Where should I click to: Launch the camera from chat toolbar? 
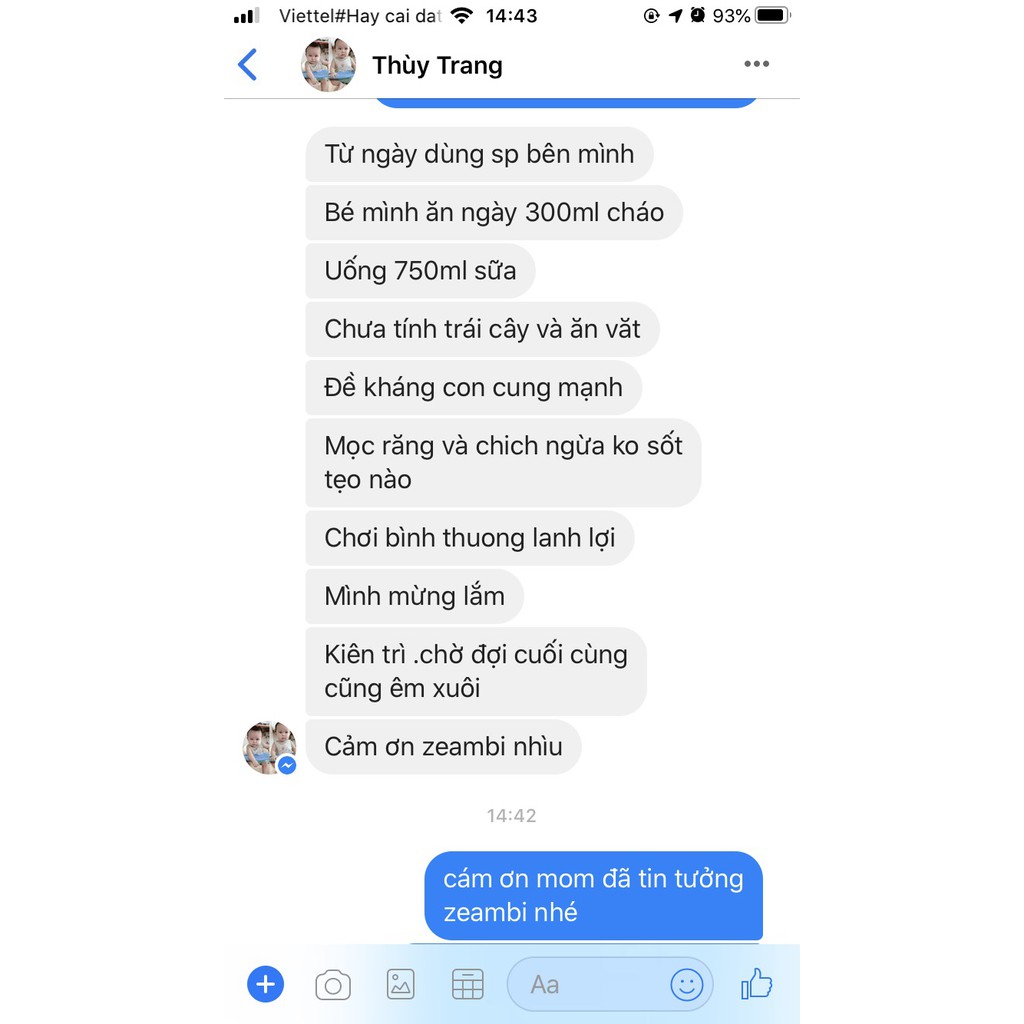coord(333,985)
